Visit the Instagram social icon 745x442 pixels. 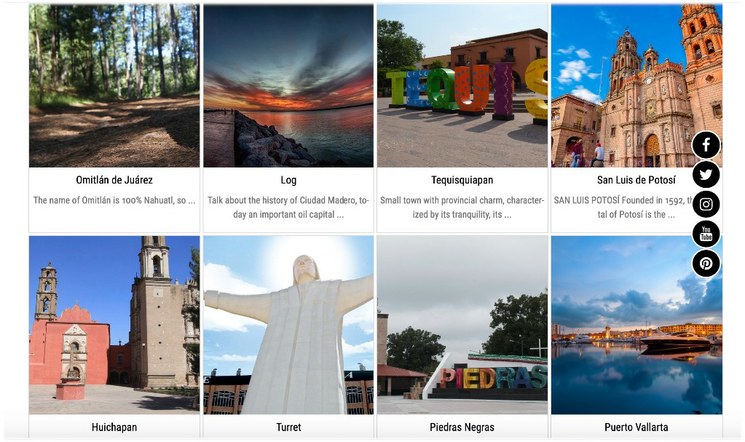click(706, 204)
